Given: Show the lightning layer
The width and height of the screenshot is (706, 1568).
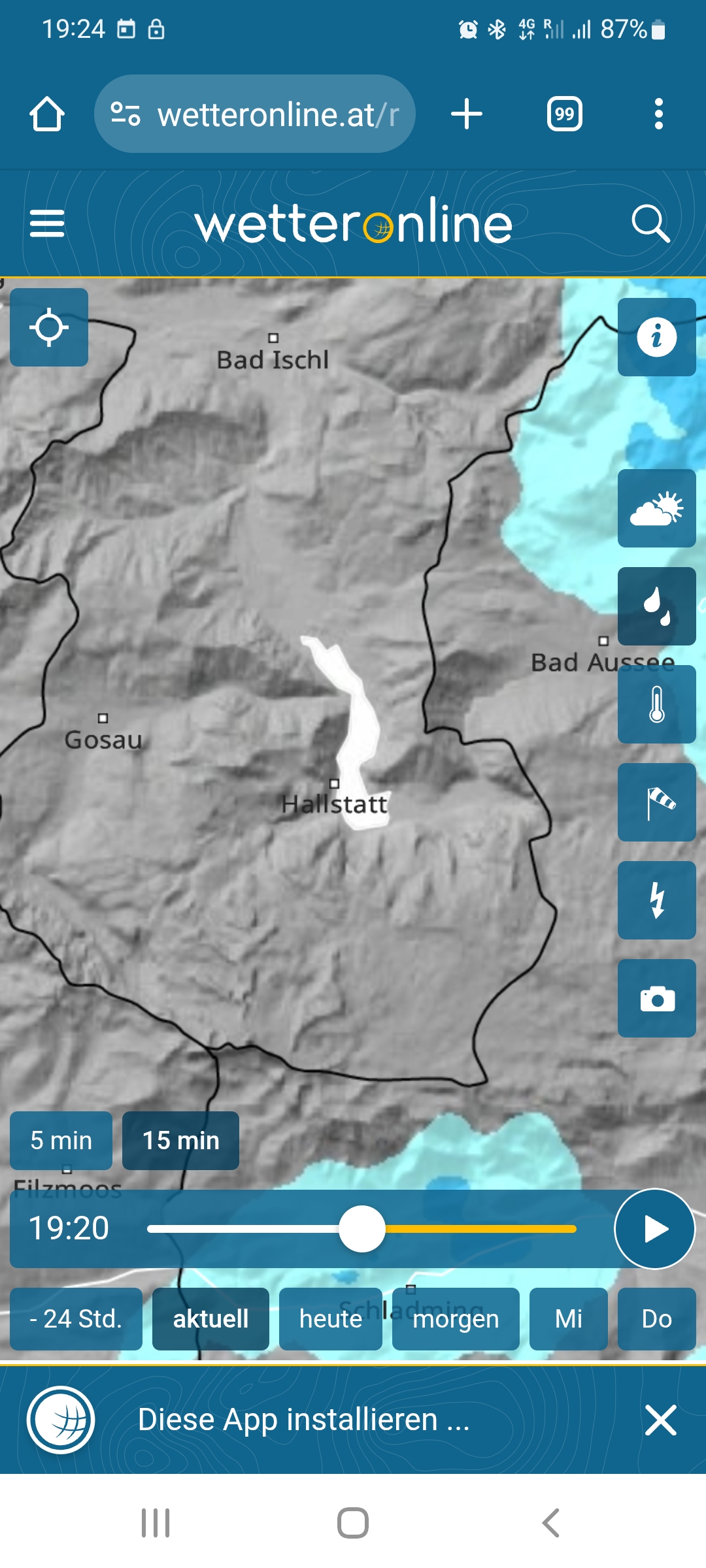Looking at the screenshot, I should coord(656,900).
